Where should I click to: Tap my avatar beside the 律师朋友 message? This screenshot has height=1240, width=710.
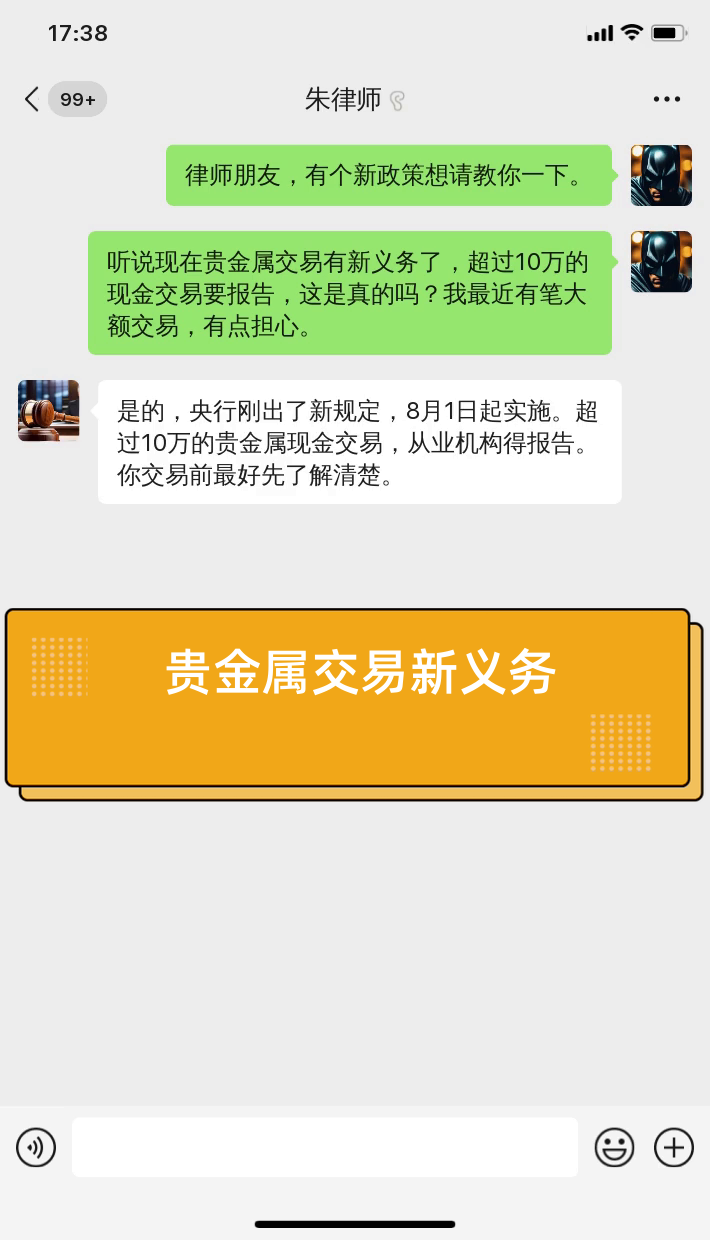(661, 175)
